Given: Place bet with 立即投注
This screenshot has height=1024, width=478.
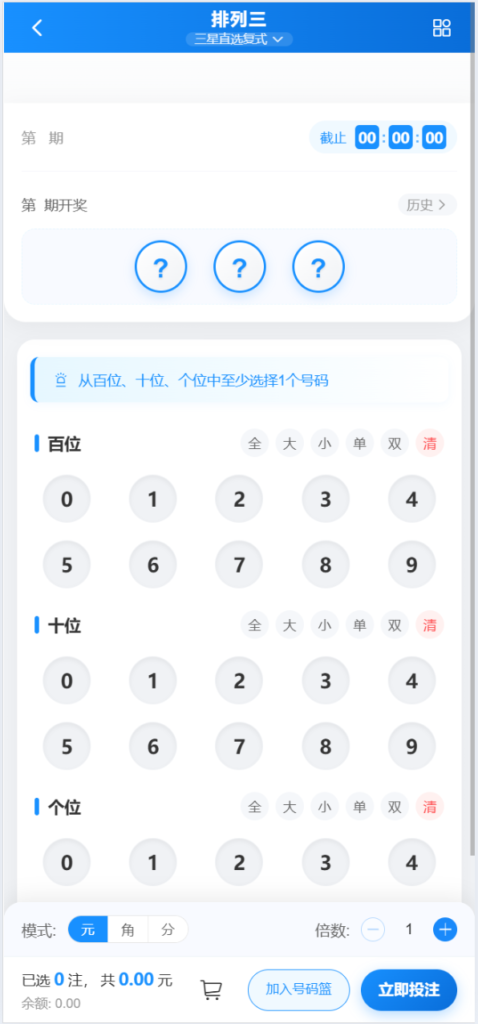Looking at the screenshot, I should point(409,989).
